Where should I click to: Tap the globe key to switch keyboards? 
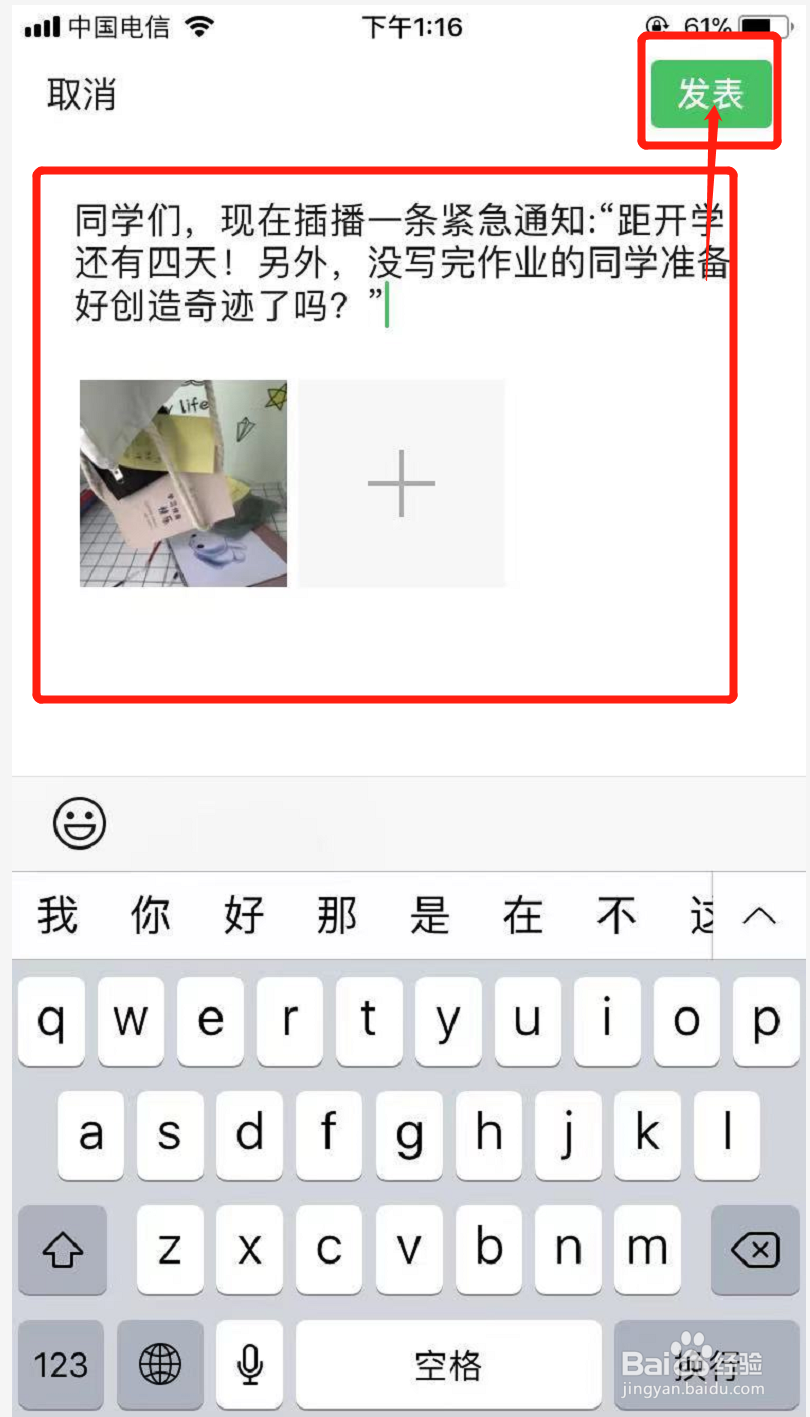pyautogui.click(x=160, y=1363)
